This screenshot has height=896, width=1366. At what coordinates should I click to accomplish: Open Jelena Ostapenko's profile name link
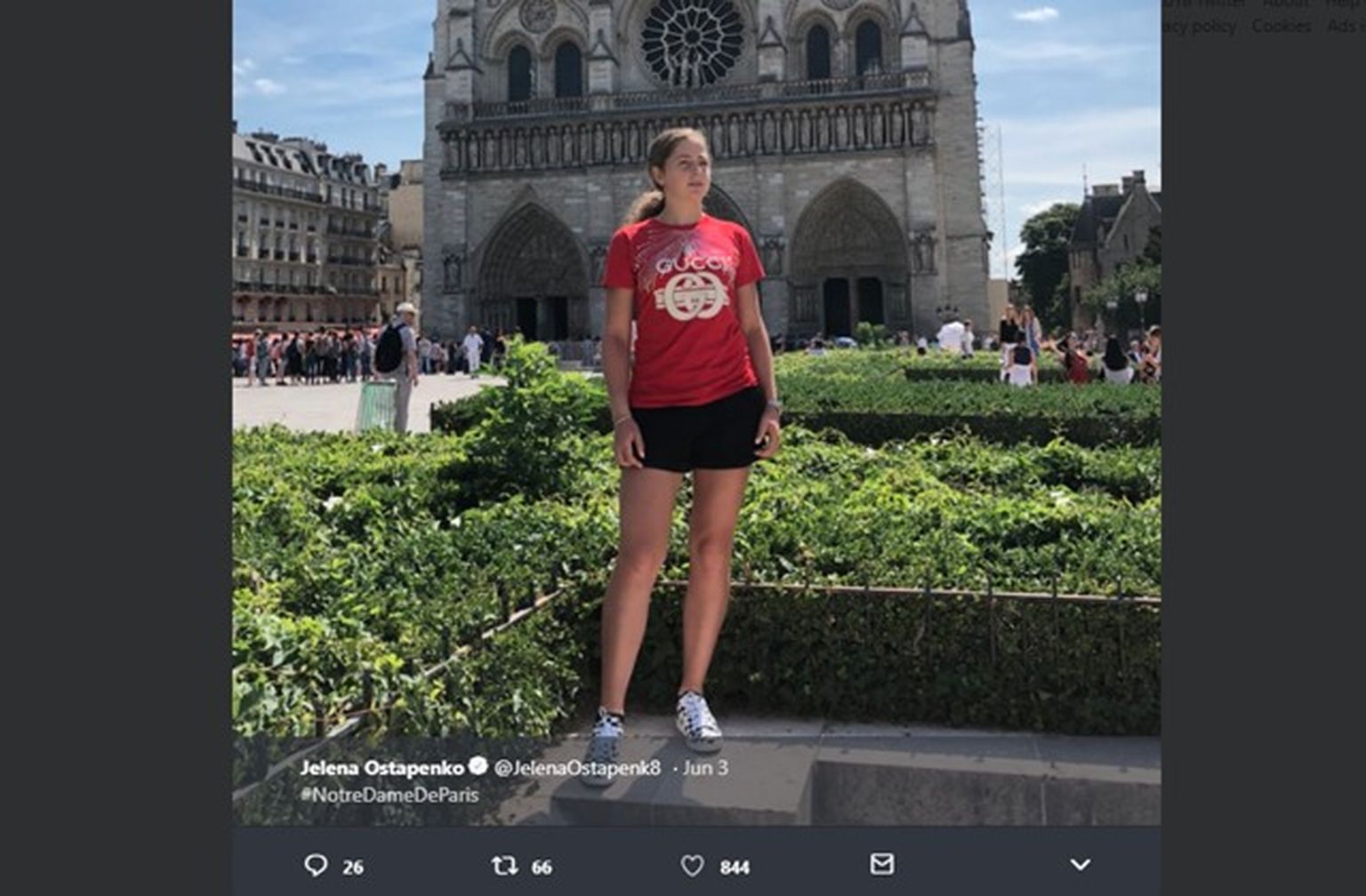[382, 767]
